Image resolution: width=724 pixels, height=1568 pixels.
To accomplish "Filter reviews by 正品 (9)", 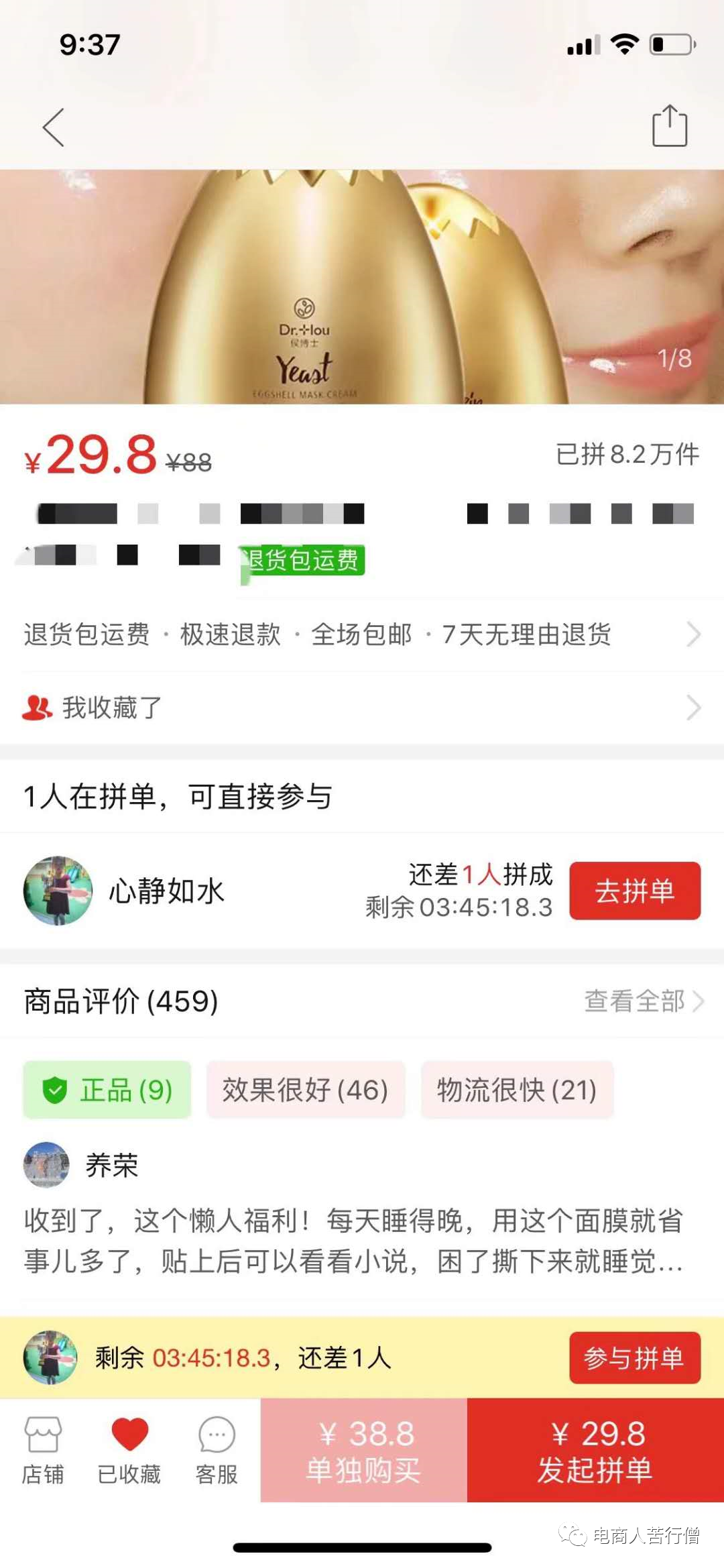I will click(x=107, y=1090).
